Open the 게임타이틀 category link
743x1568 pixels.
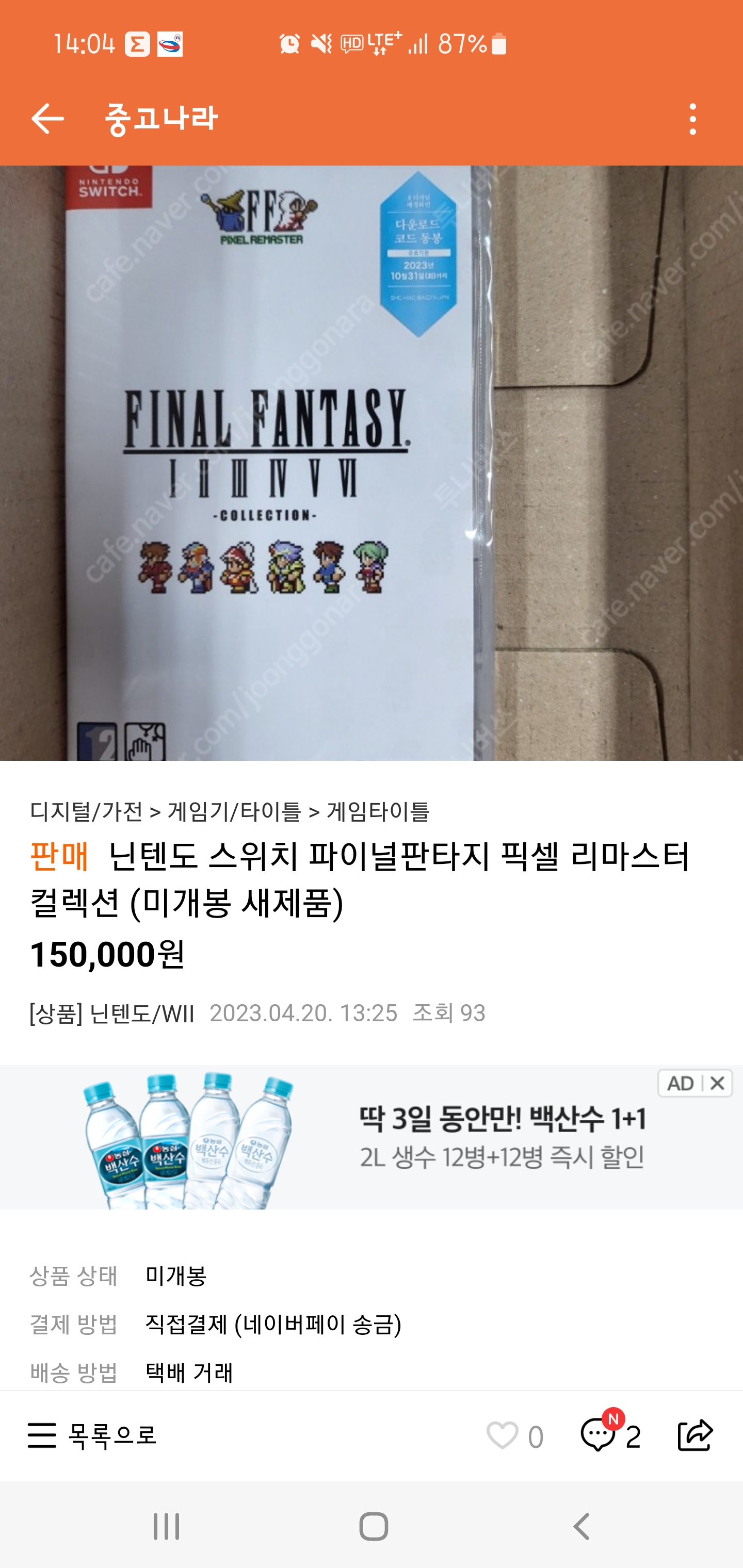[378, 811]
